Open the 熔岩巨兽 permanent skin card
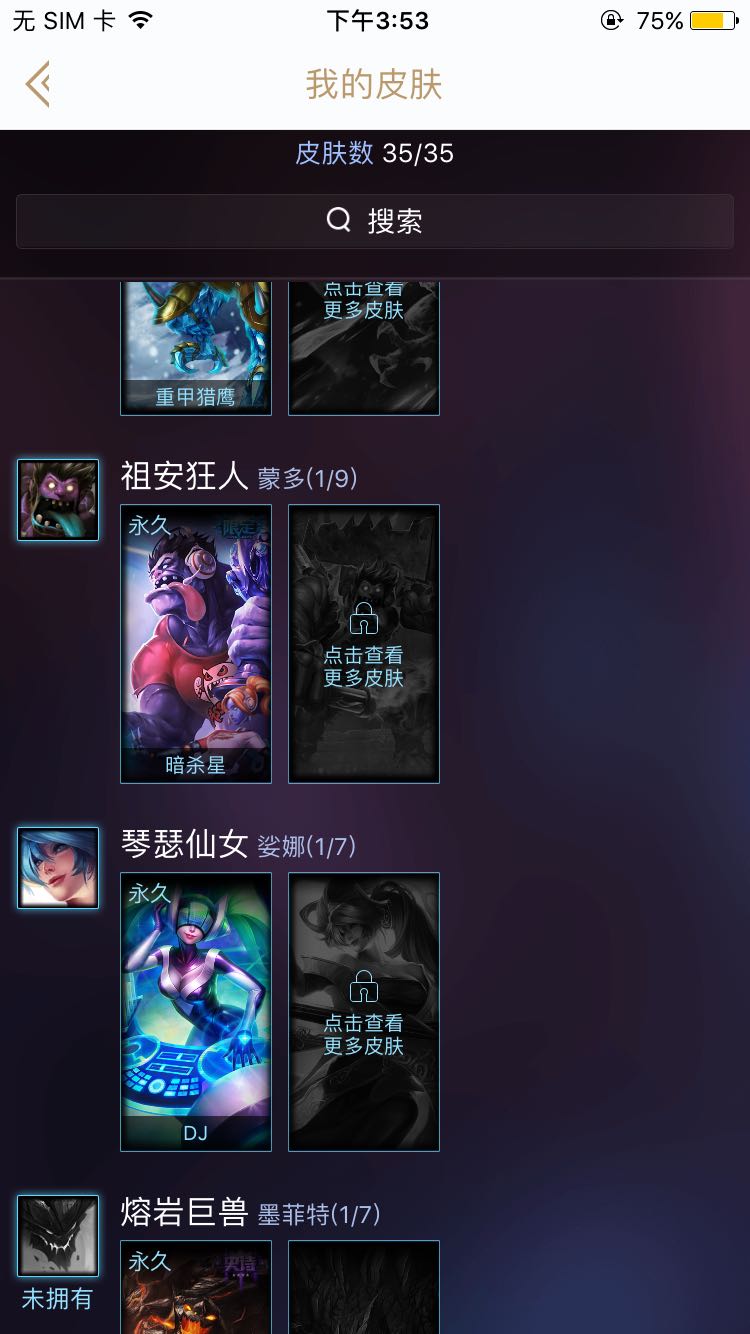Screen dimensions: 750x1334 196,1288
